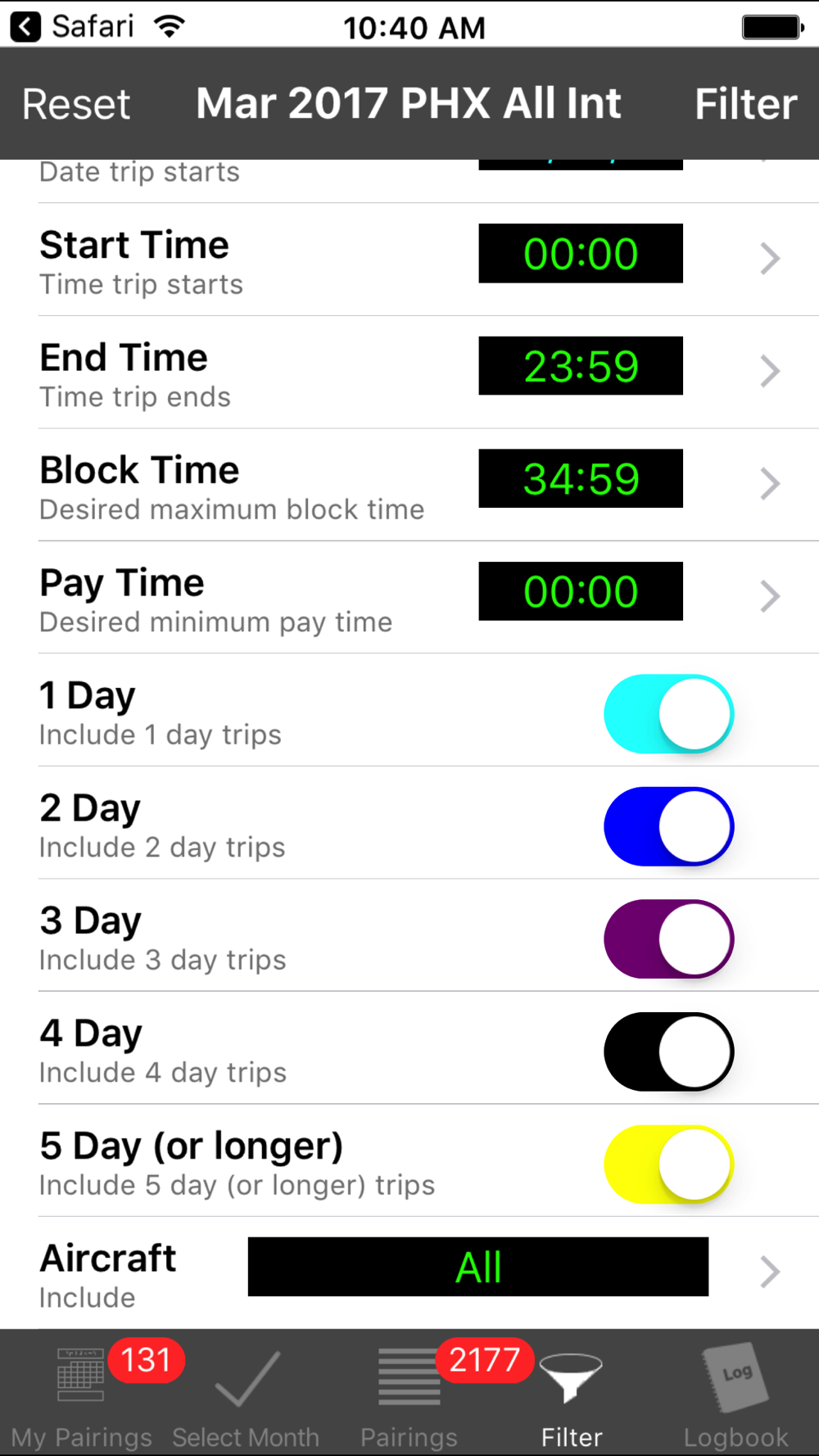Open the Aircraft include selection
Screen dimensions: 819x1456
point(409,1273)
